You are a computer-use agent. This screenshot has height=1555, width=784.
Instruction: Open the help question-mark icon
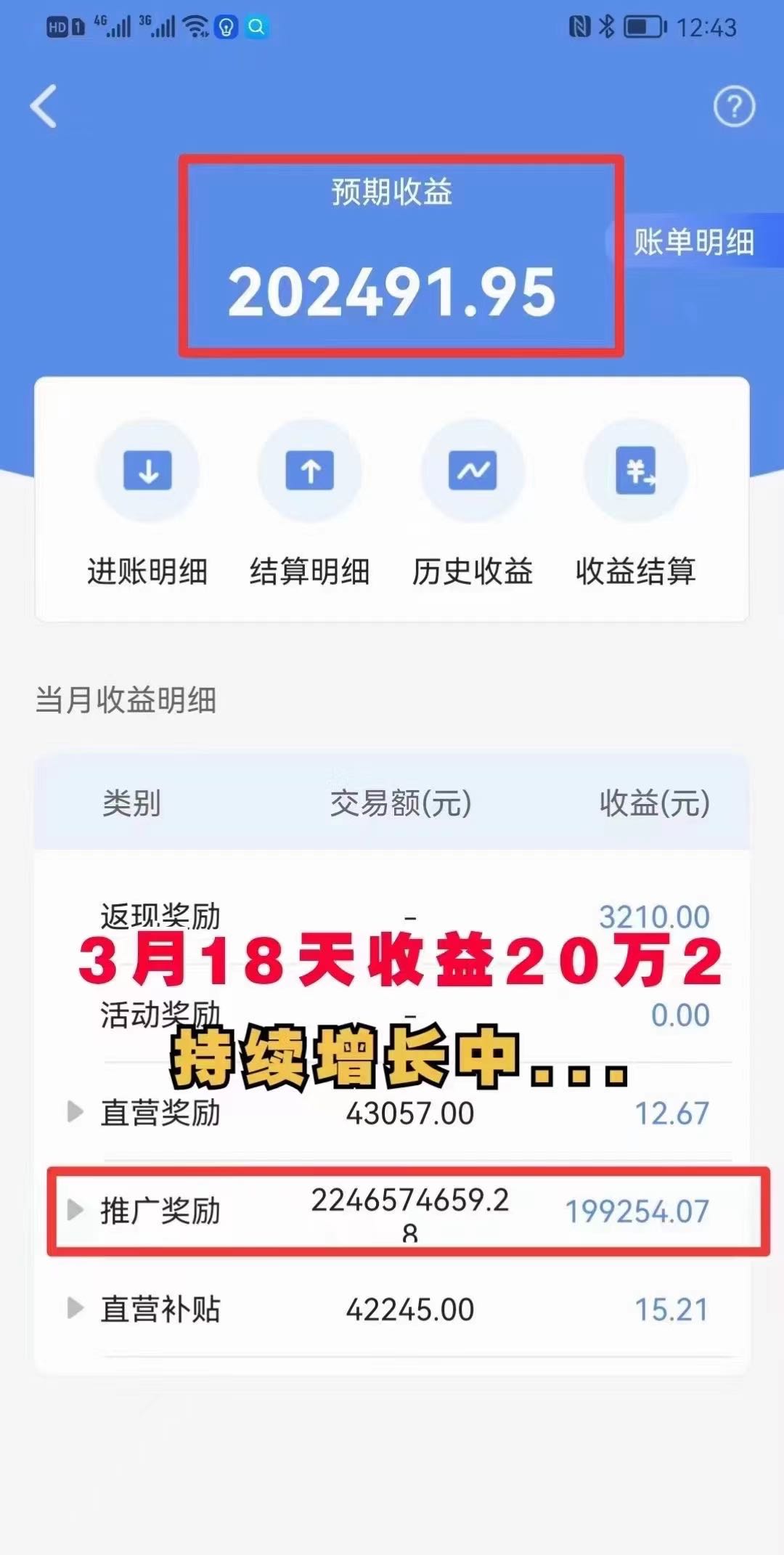[734, 107]
